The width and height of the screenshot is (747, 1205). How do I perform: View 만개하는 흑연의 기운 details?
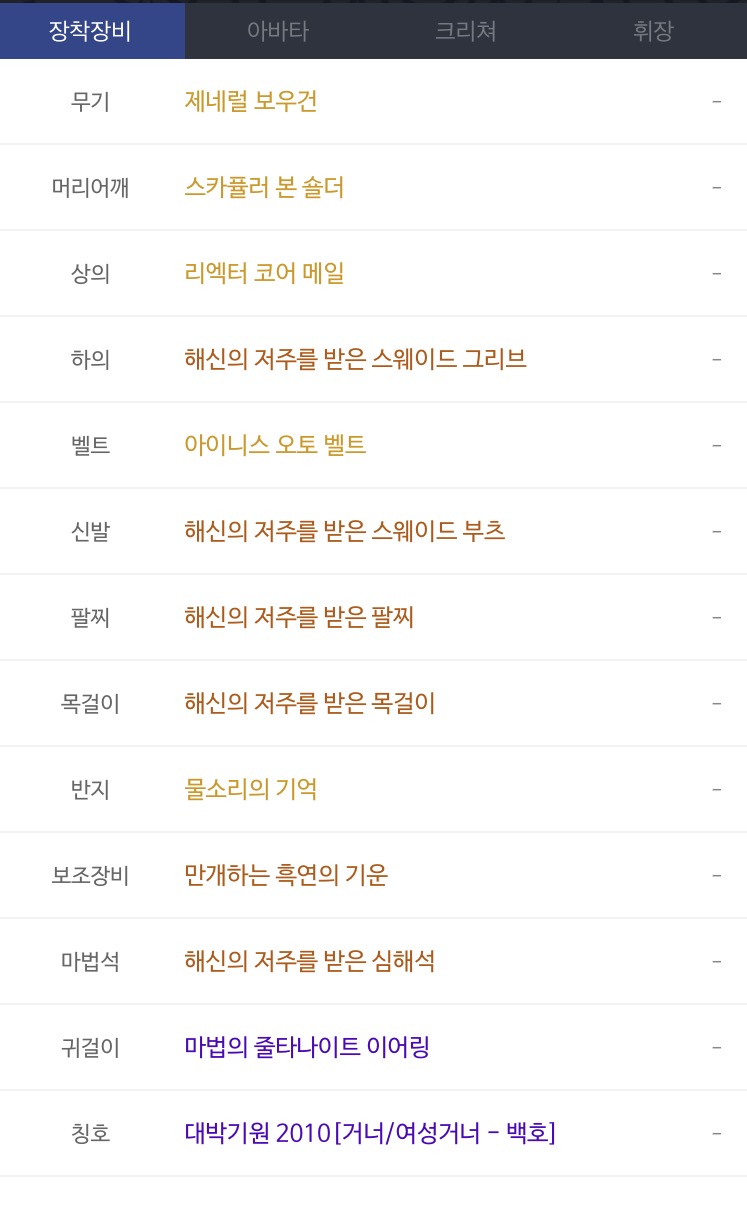point(286,875)
